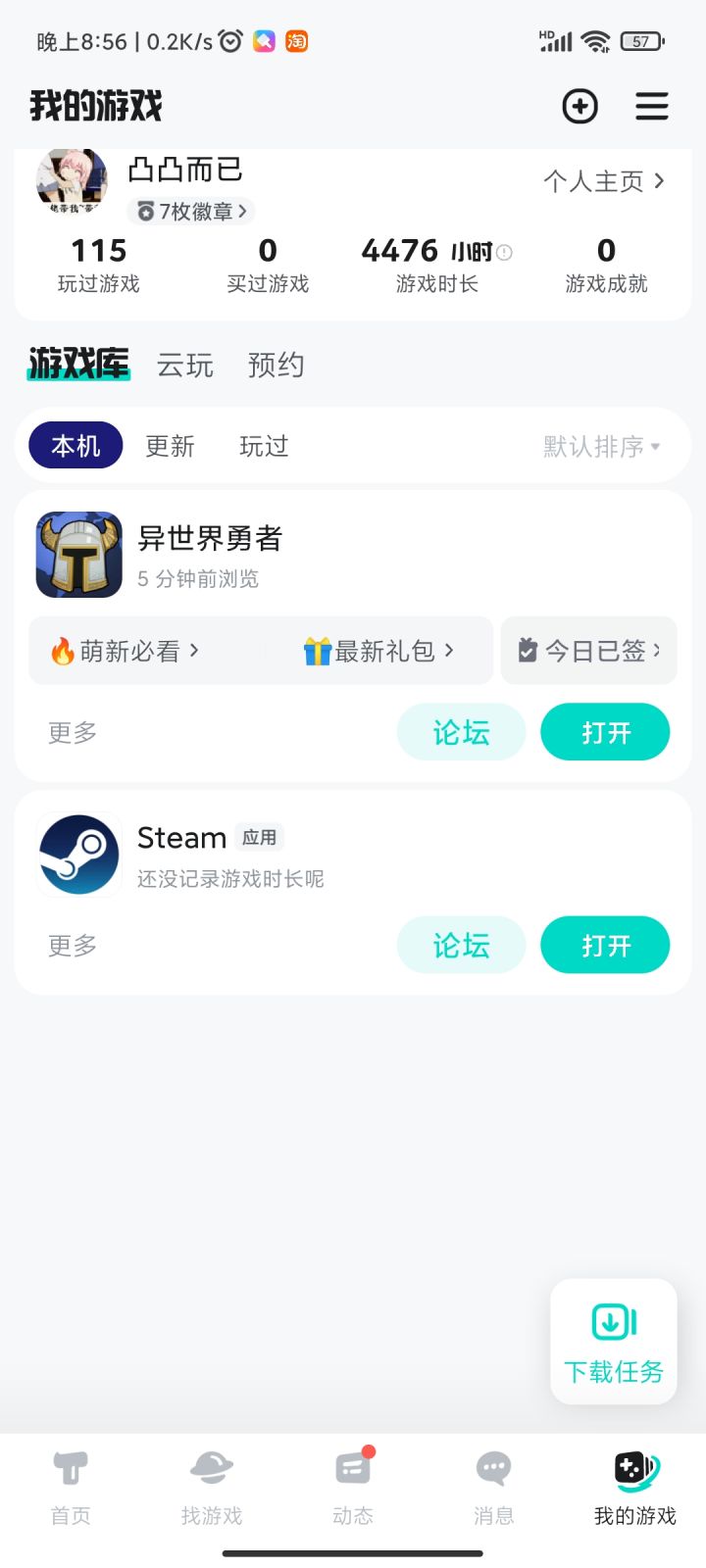
Task: Open the Steam forum
Action: tap(461, 946)
